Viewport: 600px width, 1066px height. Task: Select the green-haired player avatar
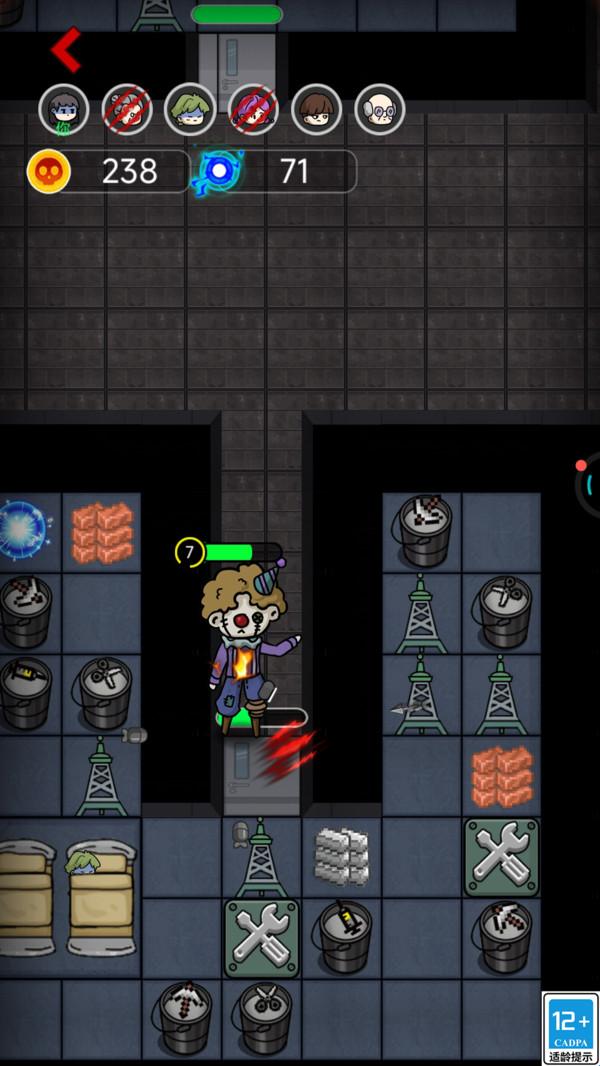point(190,109)
